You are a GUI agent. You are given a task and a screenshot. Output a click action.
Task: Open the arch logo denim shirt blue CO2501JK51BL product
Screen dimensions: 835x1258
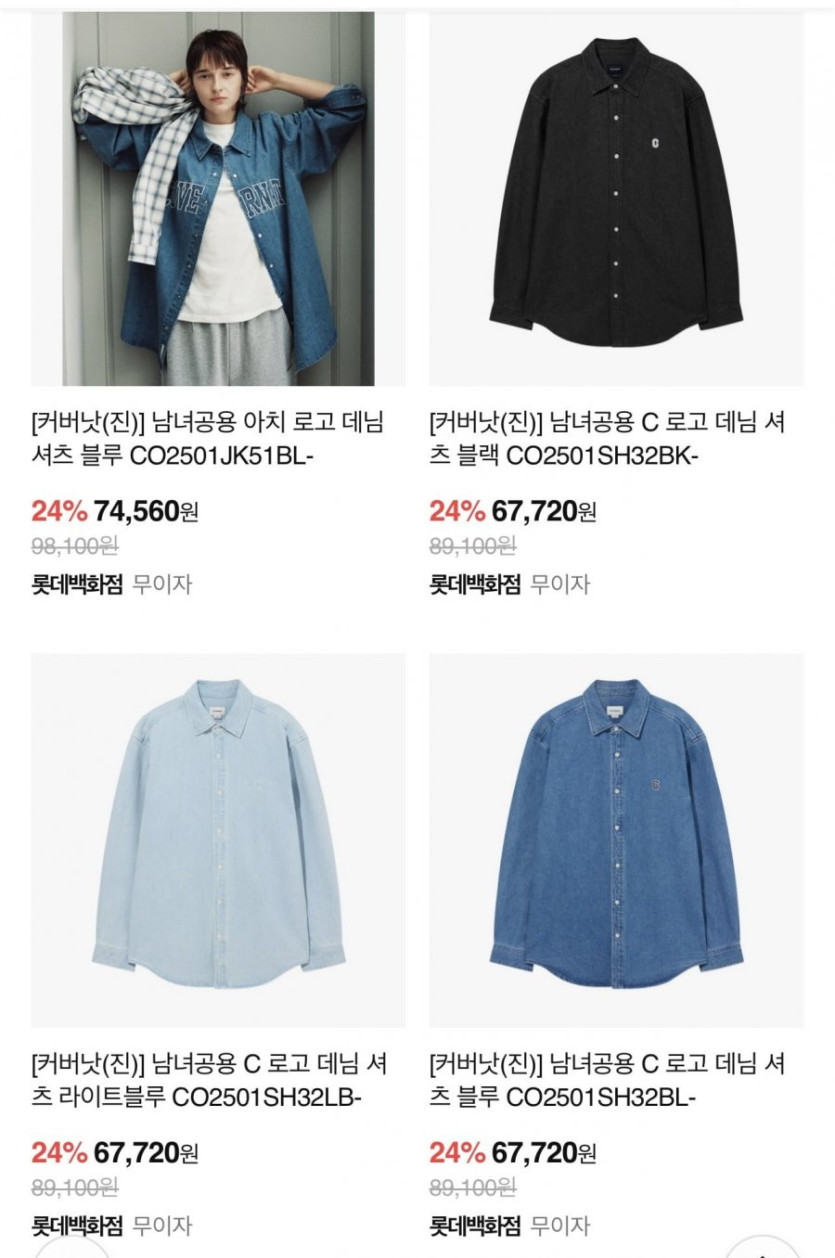click(x=218, y=199)
